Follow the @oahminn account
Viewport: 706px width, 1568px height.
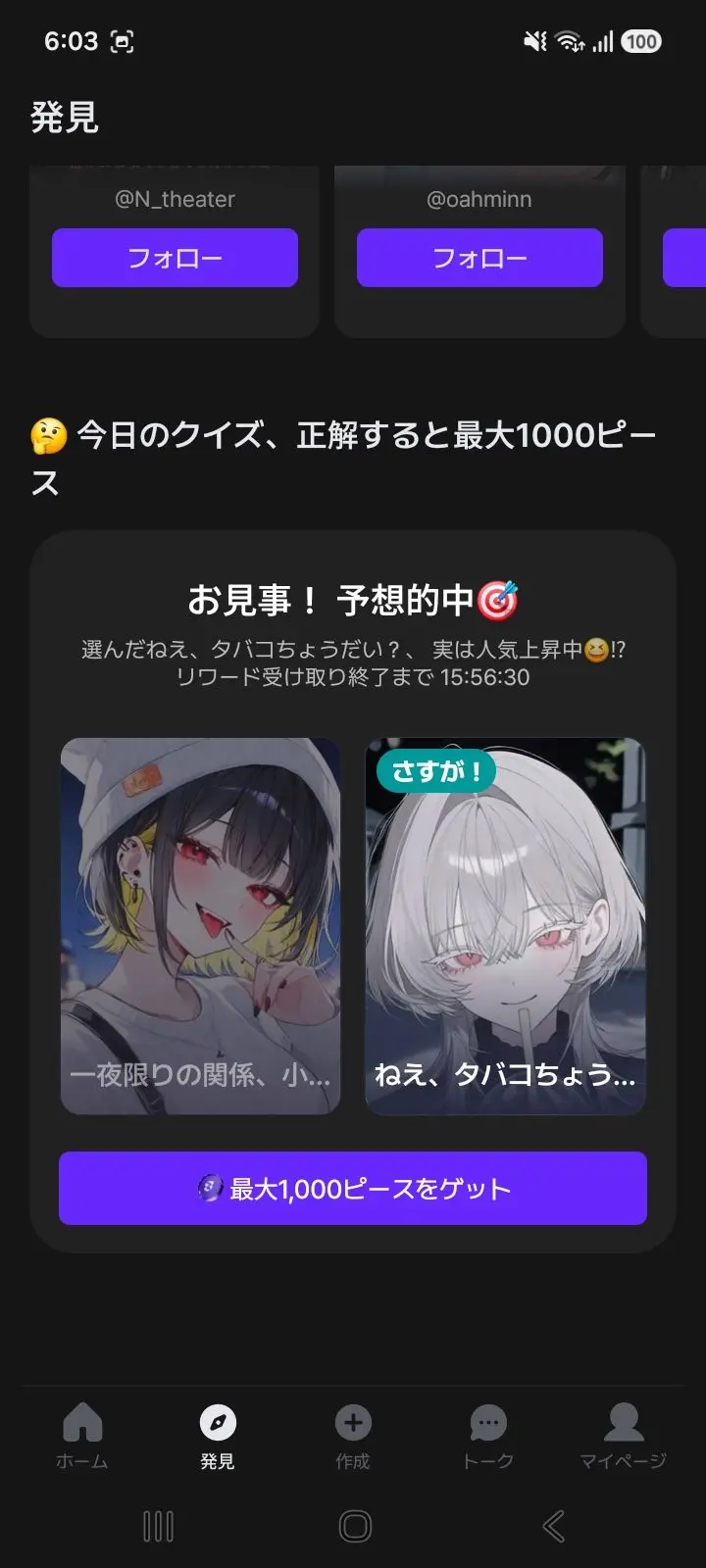point(479,258)
